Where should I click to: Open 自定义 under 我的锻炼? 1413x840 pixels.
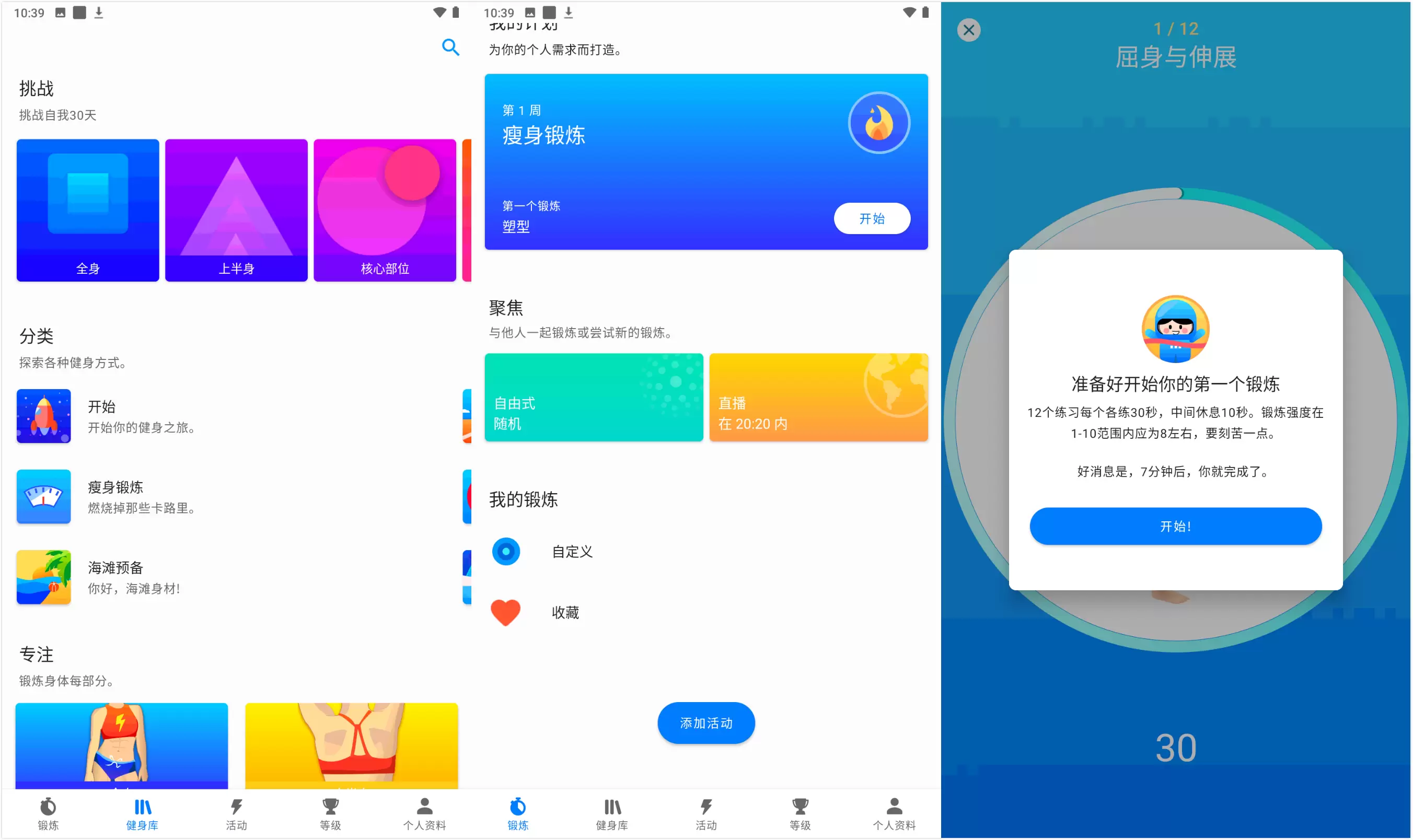point(572,551)
